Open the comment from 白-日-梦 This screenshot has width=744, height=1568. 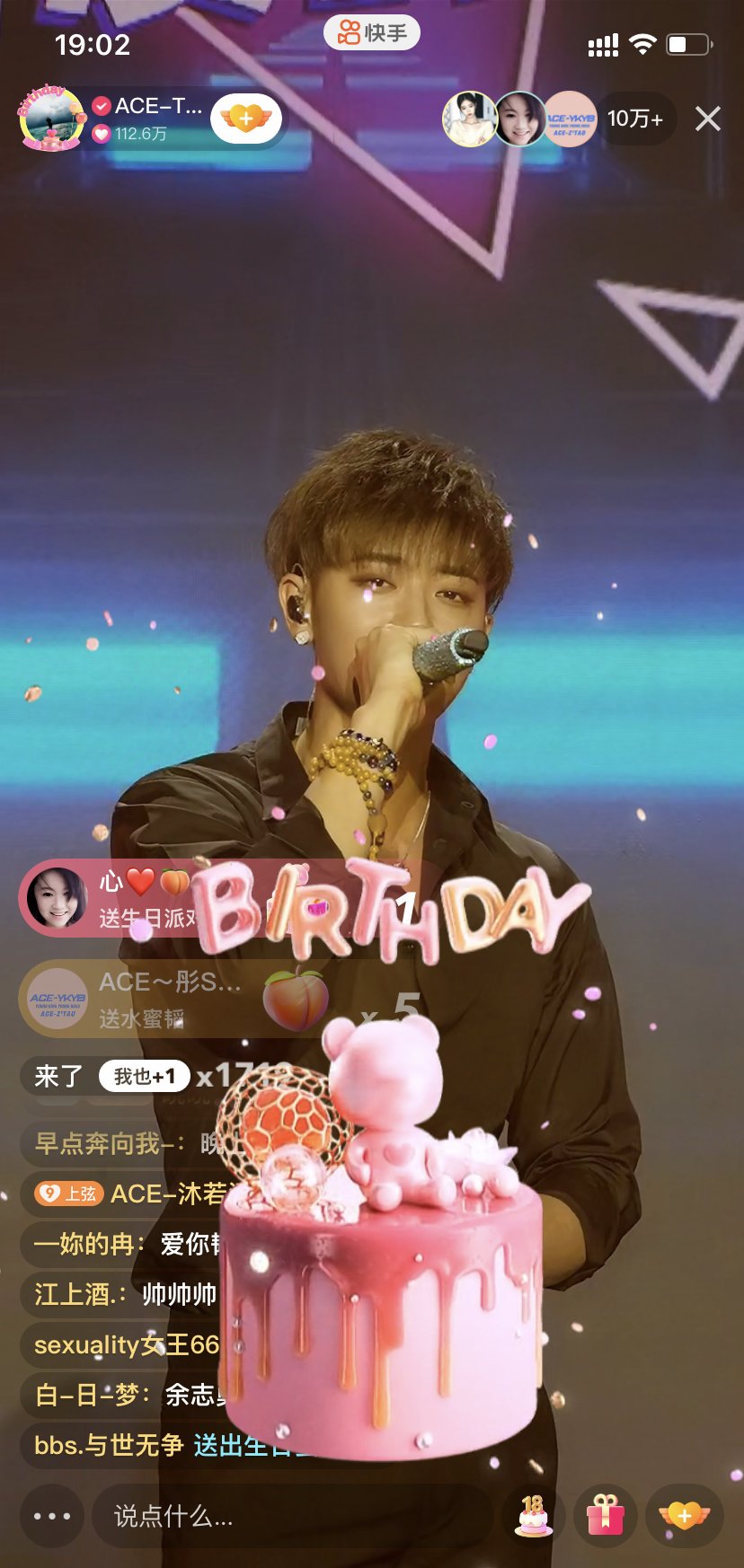pos(126,1395)
